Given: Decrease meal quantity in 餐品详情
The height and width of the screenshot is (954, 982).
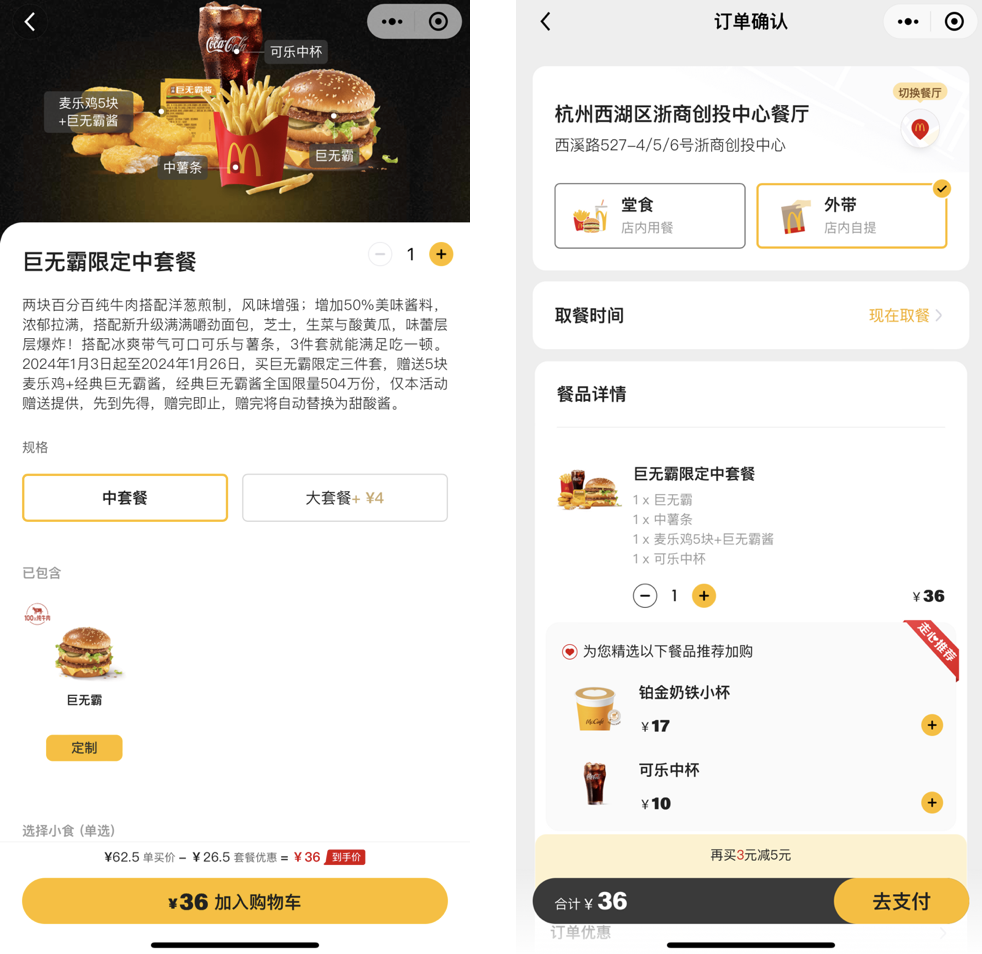Looking at the screenshot, I should pyautogui.click(x=645, y=596).
